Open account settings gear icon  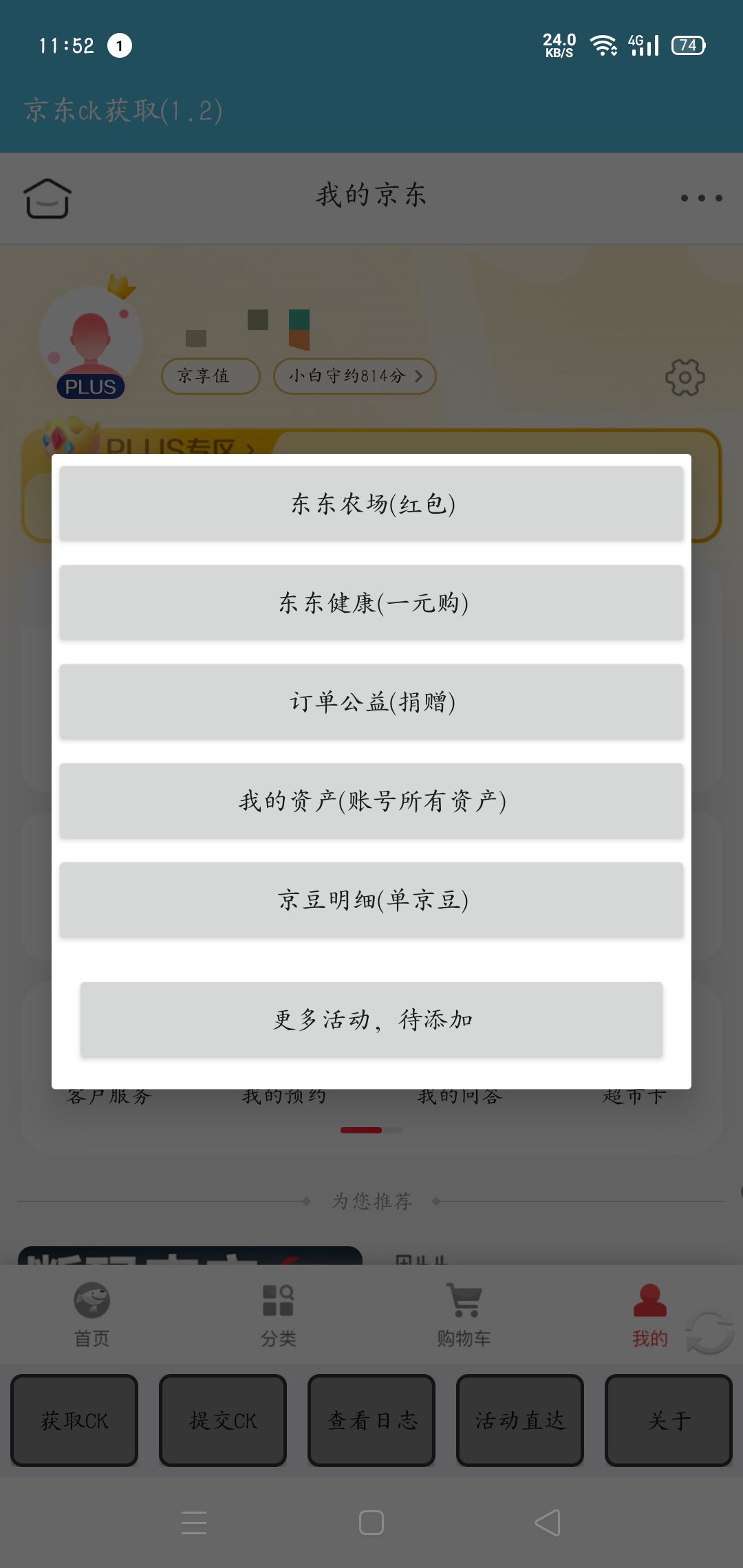click(x=685, y=377)
